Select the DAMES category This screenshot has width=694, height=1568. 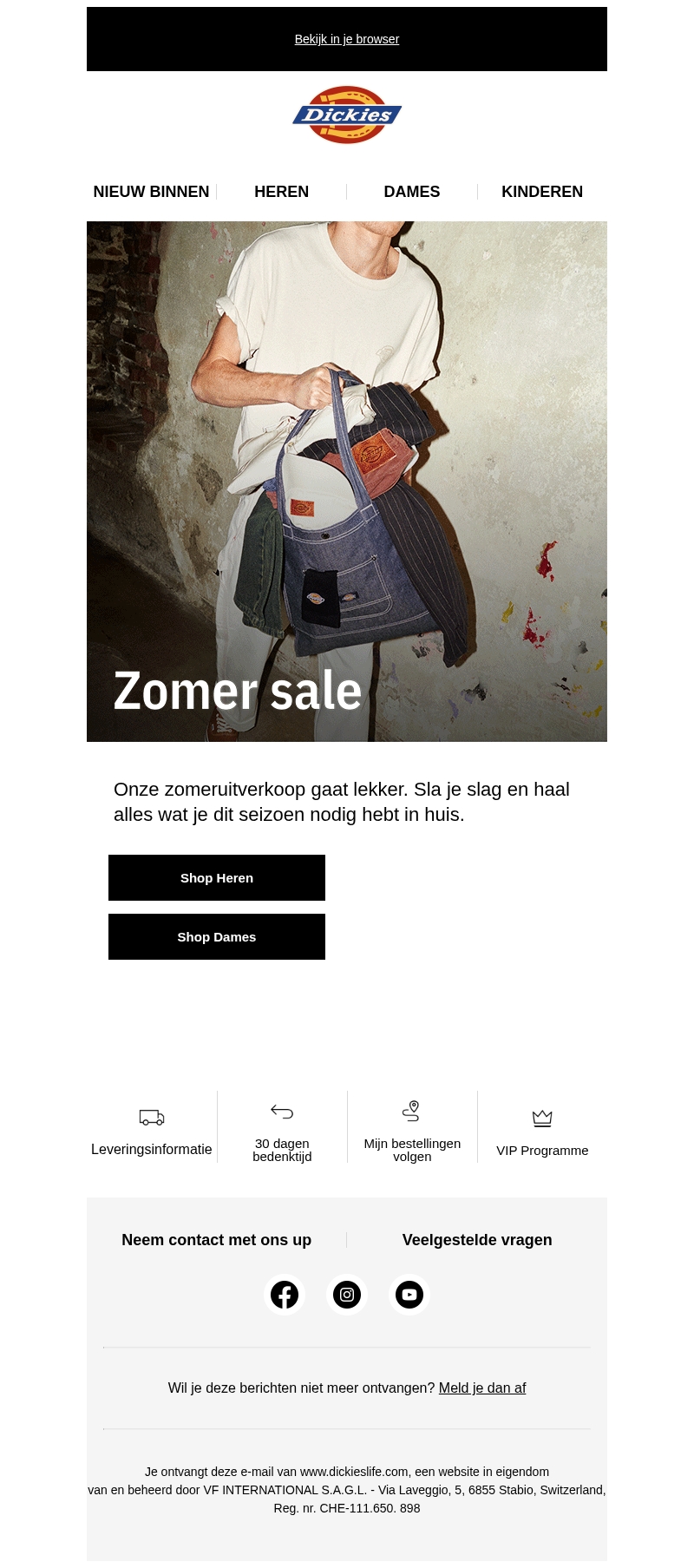click(412, 192)
